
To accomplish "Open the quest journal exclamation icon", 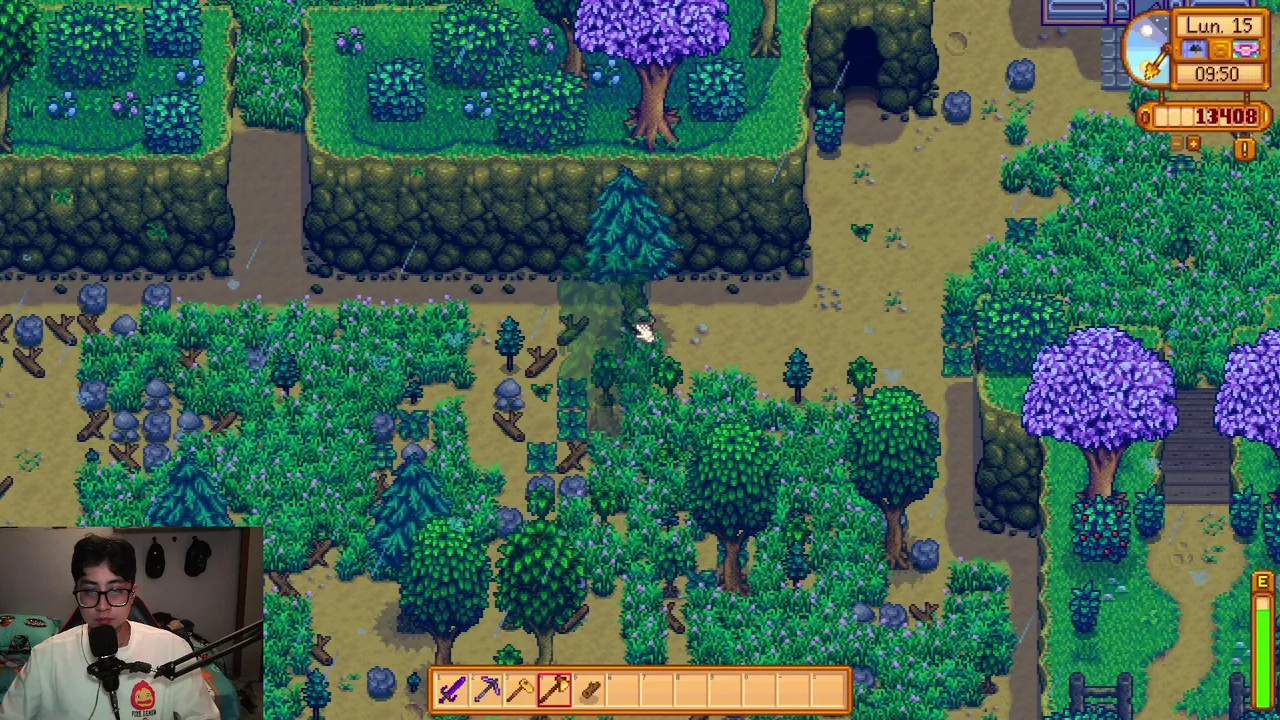I will tap(1245, 149).
